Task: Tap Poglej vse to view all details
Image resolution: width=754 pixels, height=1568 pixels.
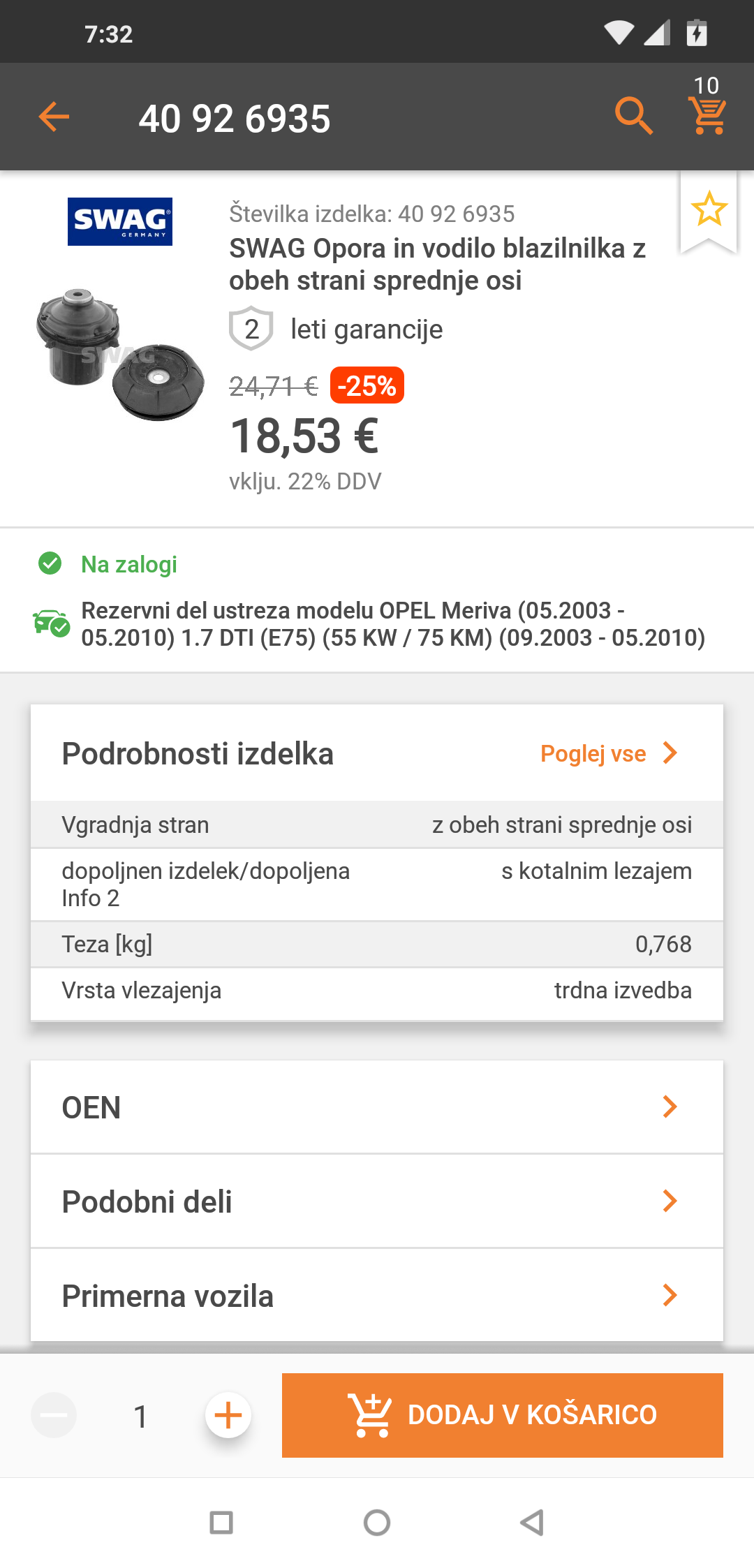Action: tap(609, 753)
